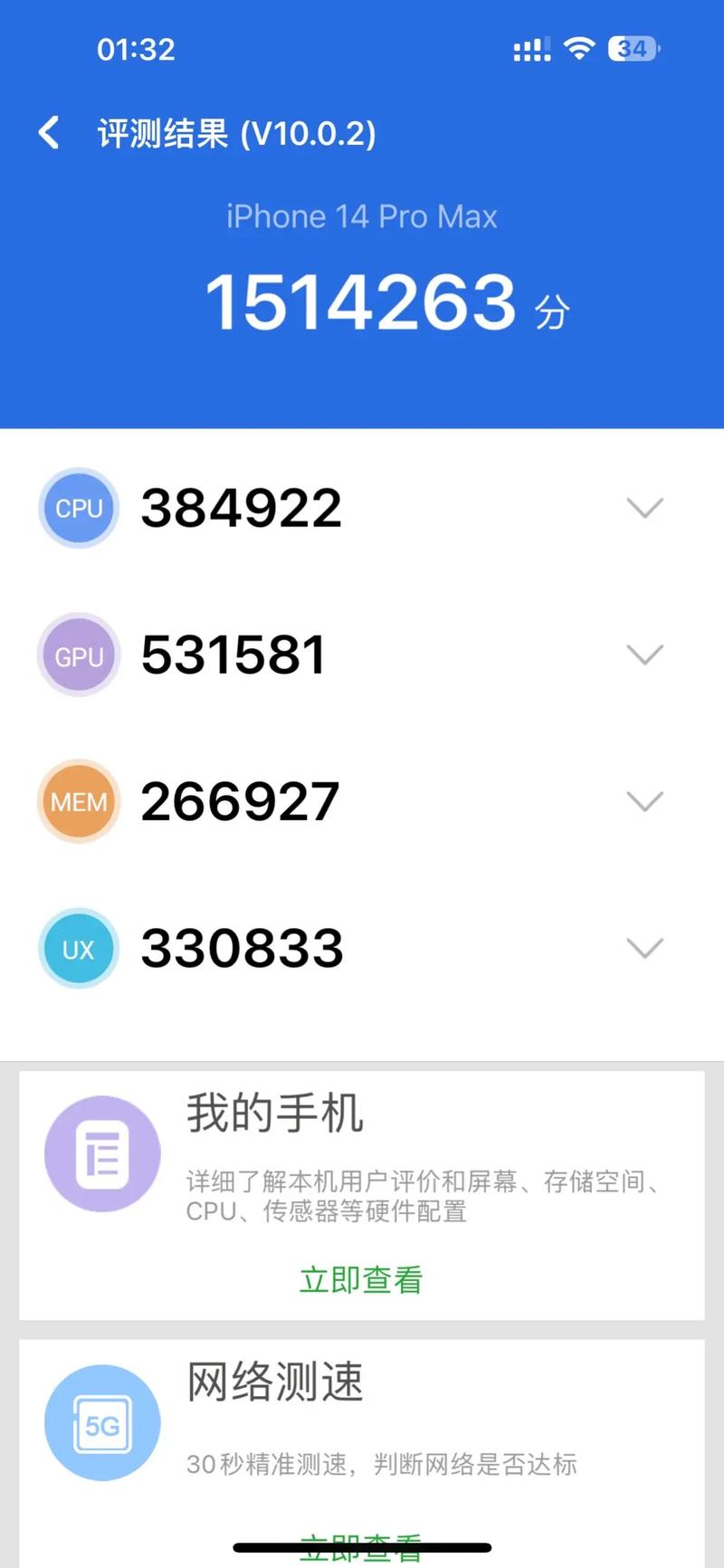
Task: Collapse the UX score section
Action: (x=645, y=949)
